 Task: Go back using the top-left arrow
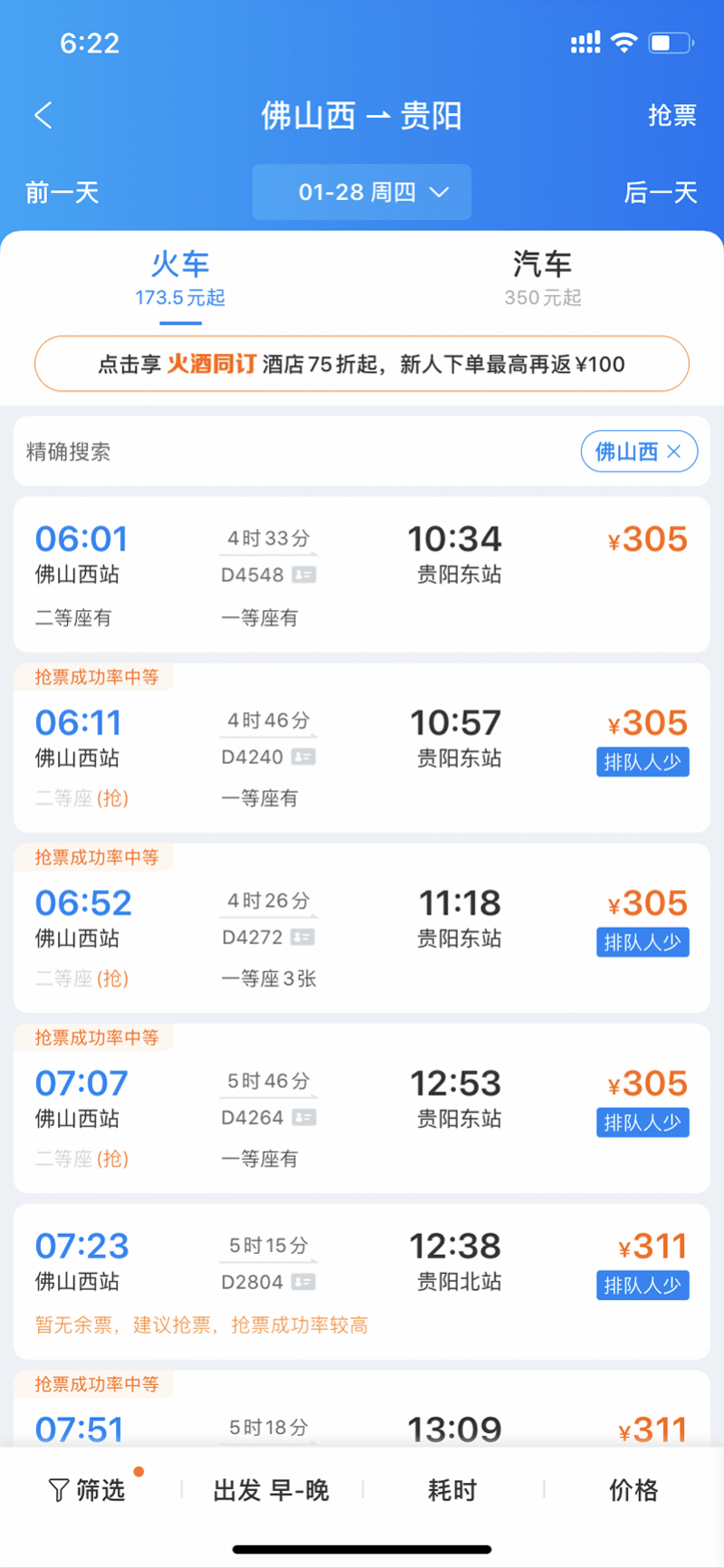[43, 115]
